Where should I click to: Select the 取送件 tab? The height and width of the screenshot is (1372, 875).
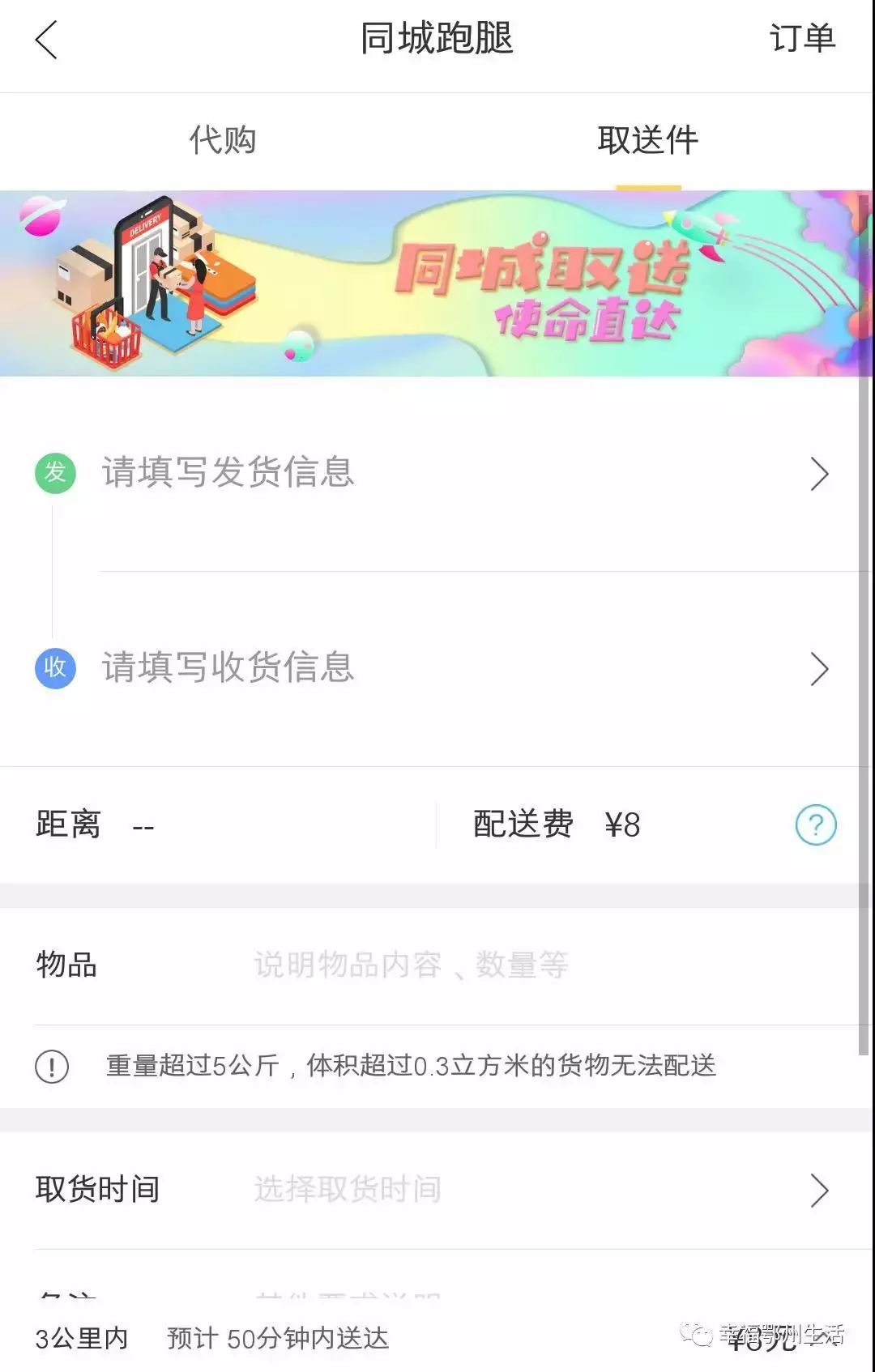click(648, 141)
